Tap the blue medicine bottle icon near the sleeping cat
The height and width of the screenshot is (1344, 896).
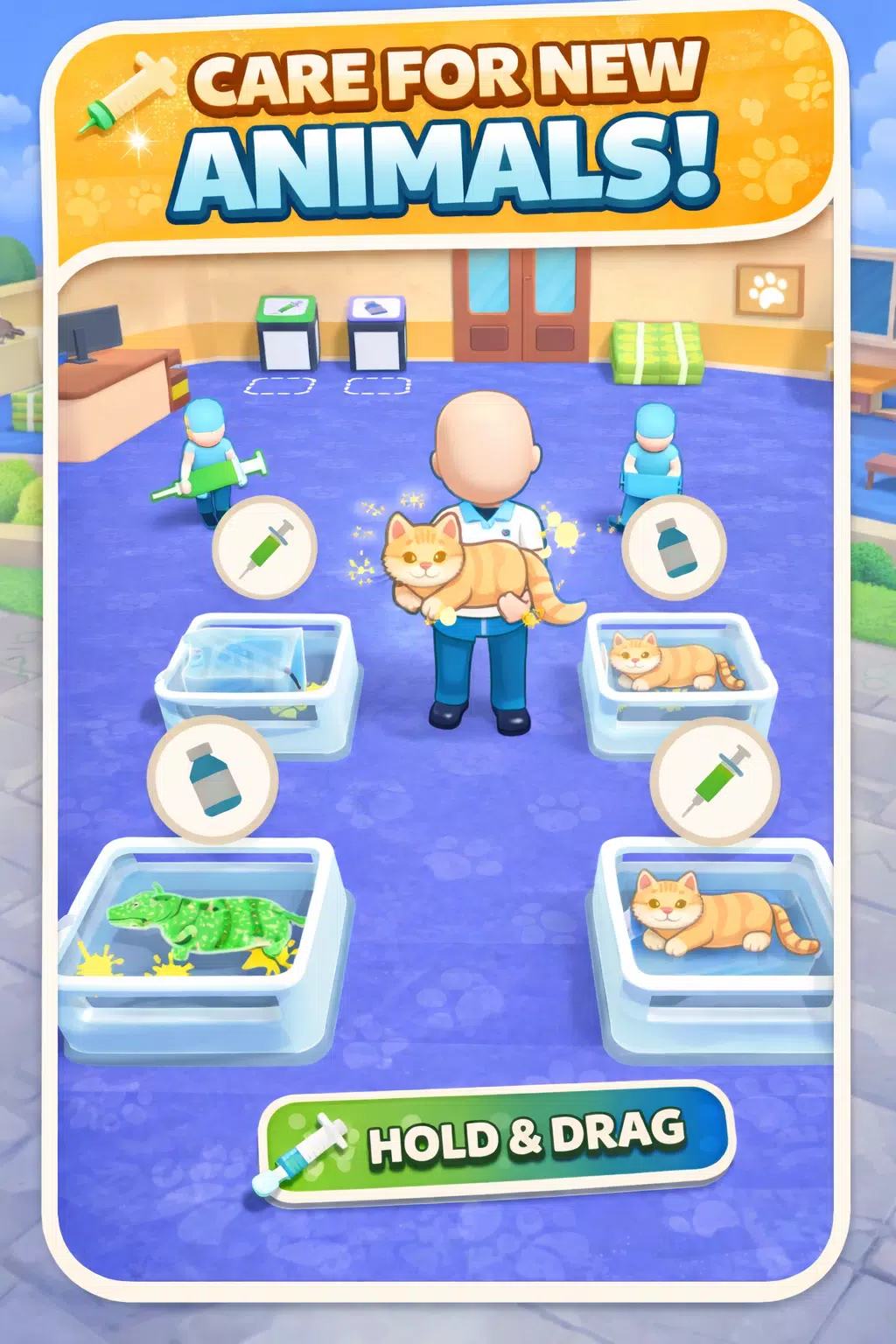point(674,547)
